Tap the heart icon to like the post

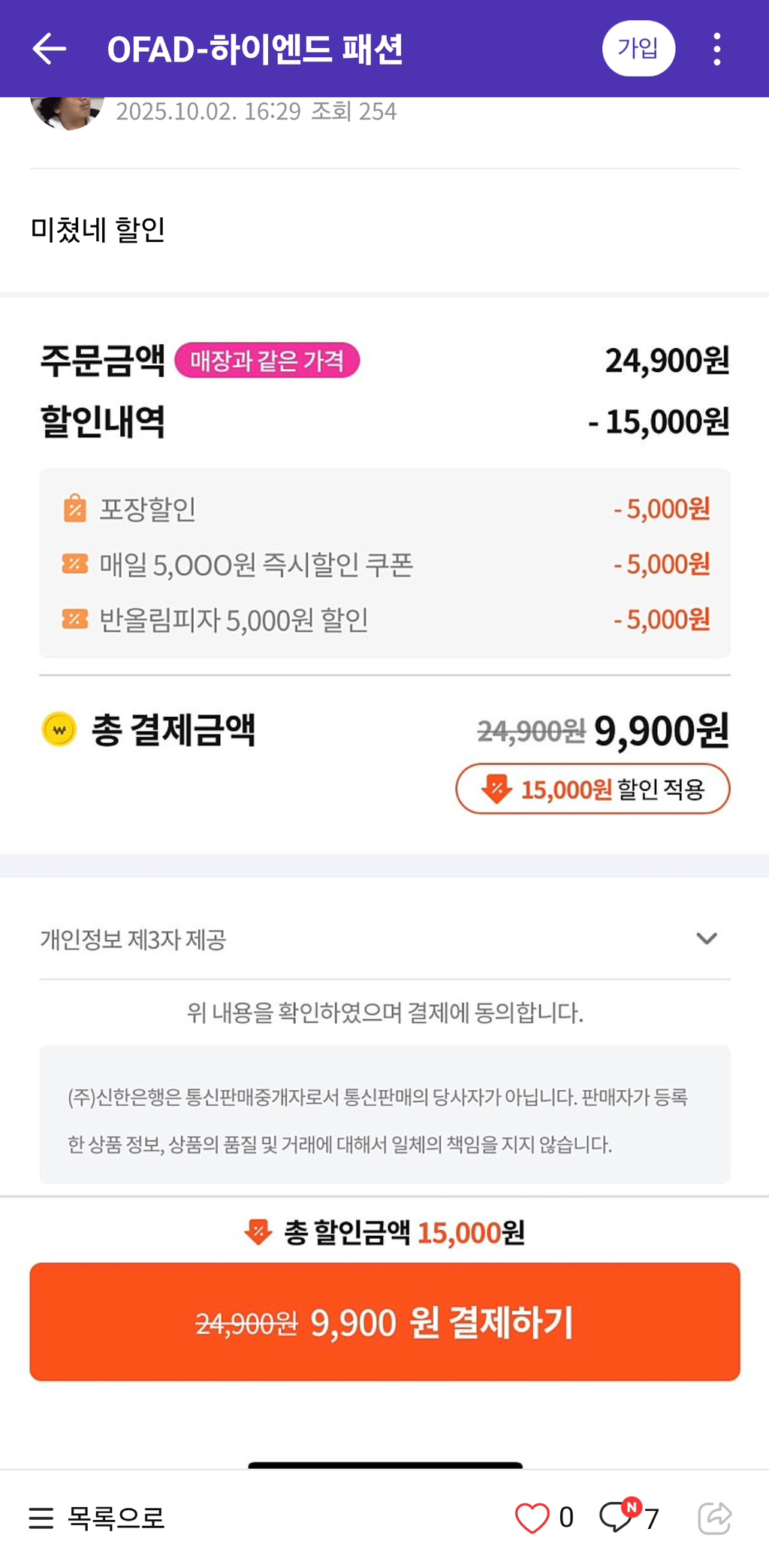coord(535,1517)
